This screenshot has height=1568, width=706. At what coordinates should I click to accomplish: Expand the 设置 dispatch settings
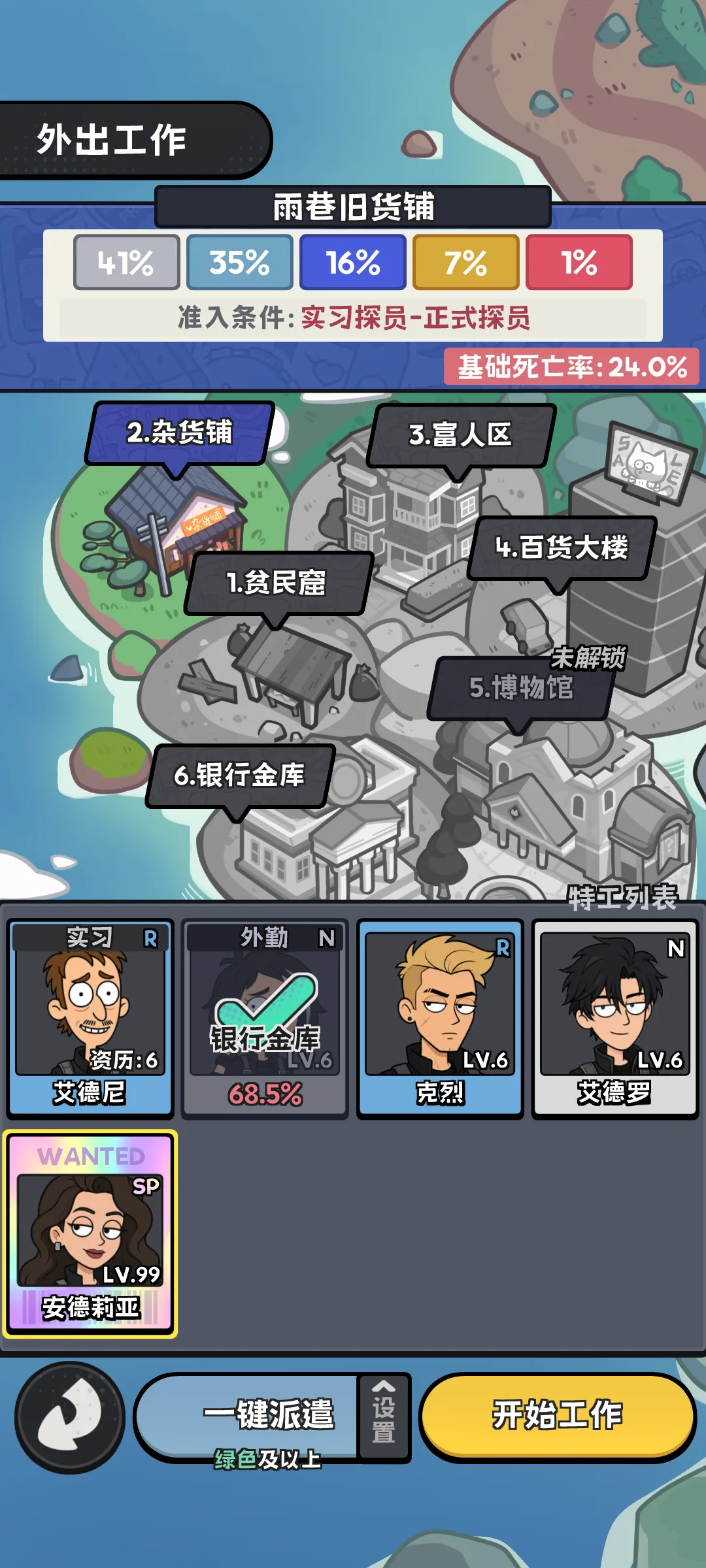click(x=384, y=1417)
